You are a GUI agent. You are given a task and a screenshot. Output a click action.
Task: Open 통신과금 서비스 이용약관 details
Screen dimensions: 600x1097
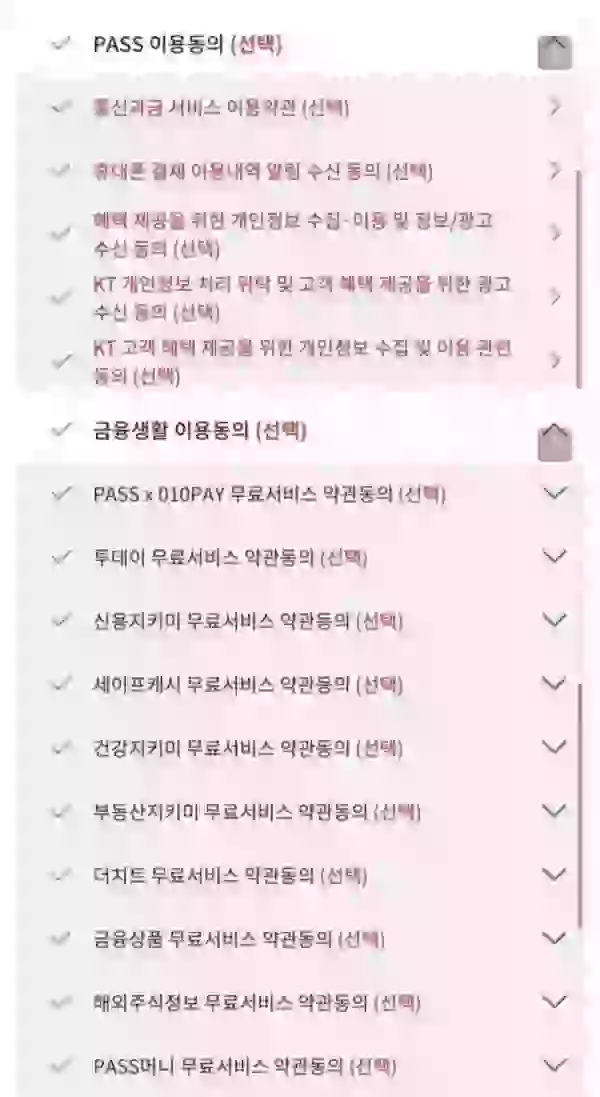[556, 106]
